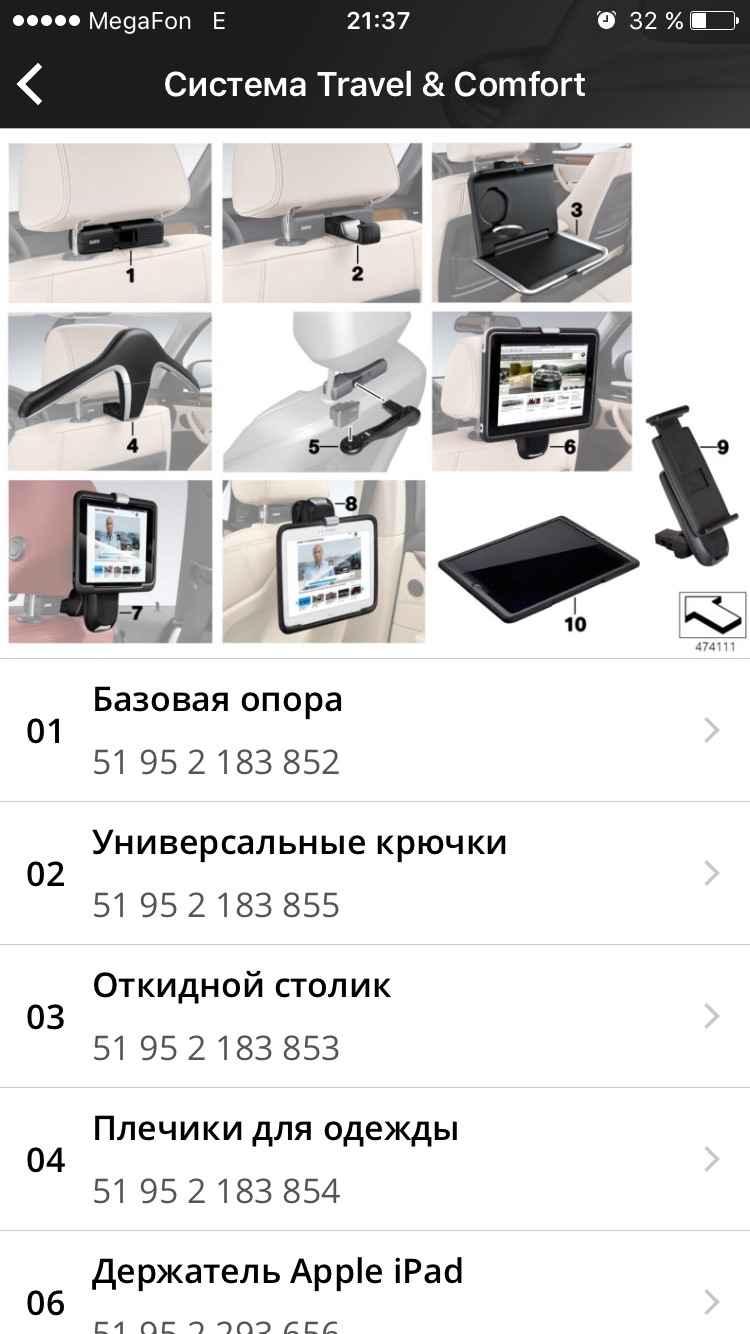This screenshot has height=1334, width=750.
Task: Open the Travel & Comfort parts diagram
Action: coord(375,393)
